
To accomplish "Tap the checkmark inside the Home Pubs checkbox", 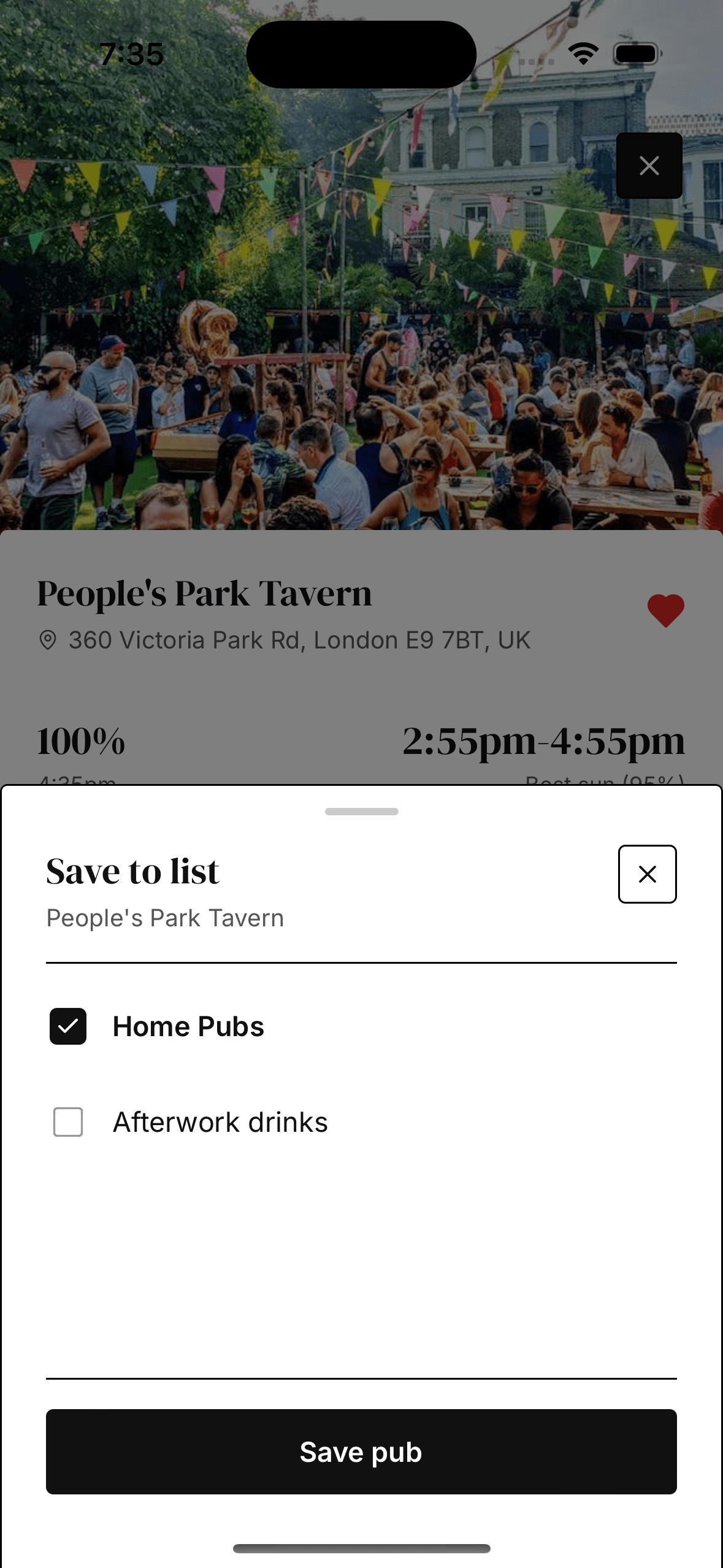I will [67, 1026].
